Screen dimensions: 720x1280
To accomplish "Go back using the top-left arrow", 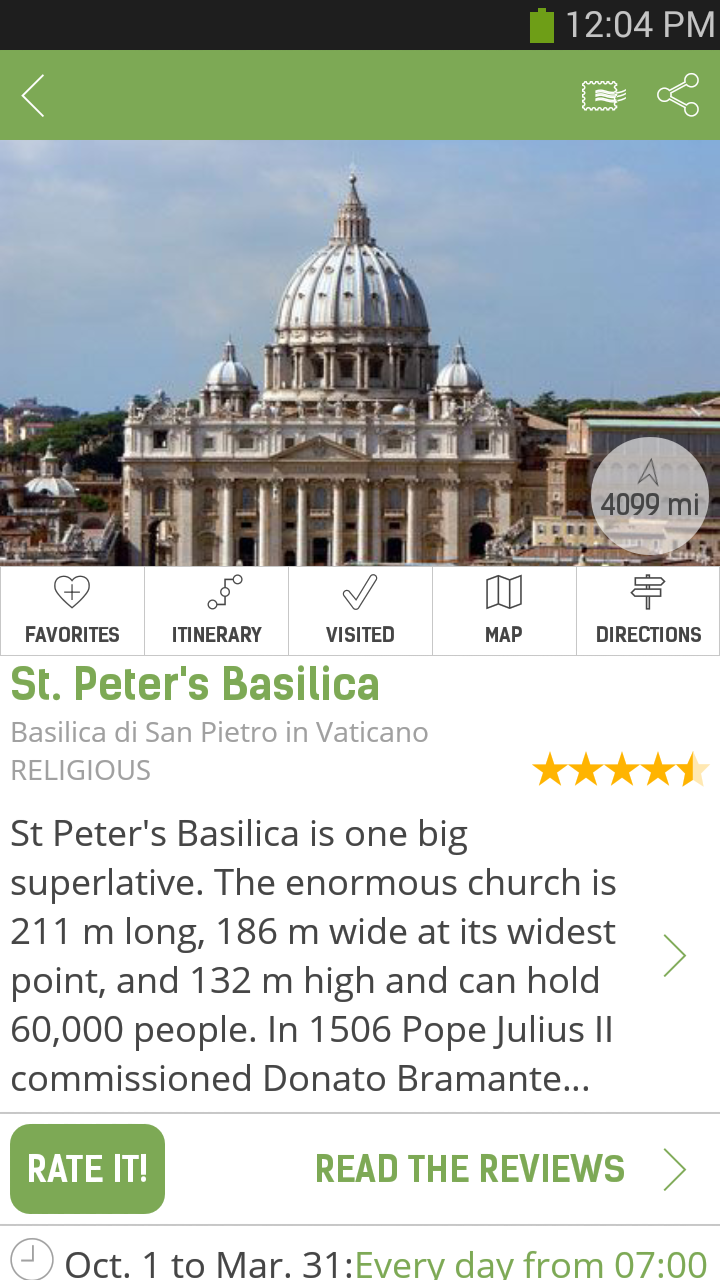I will [x=33, y=96].
